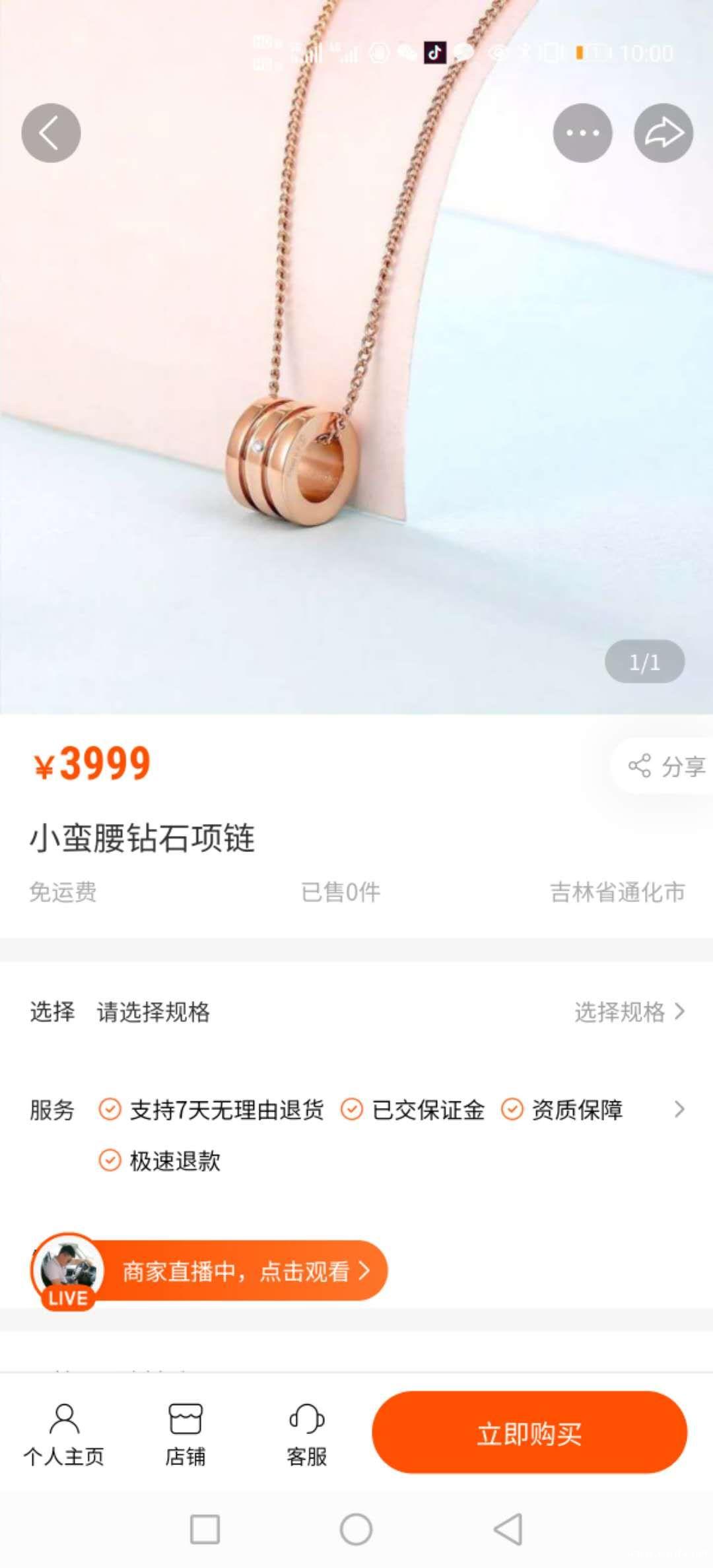Screen dimensions: 713x1568
Task: Tap the 分享 share button
Action: (667, 766)
